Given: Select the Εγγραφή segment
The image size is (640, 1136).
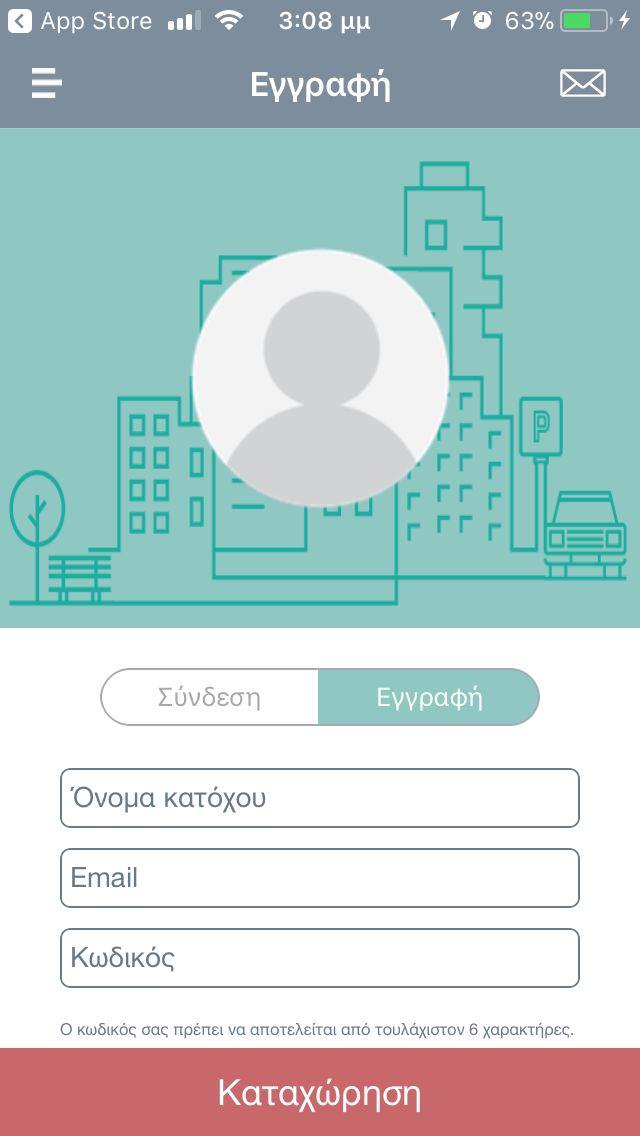Looking at the screenshot, I should [429, 697].
